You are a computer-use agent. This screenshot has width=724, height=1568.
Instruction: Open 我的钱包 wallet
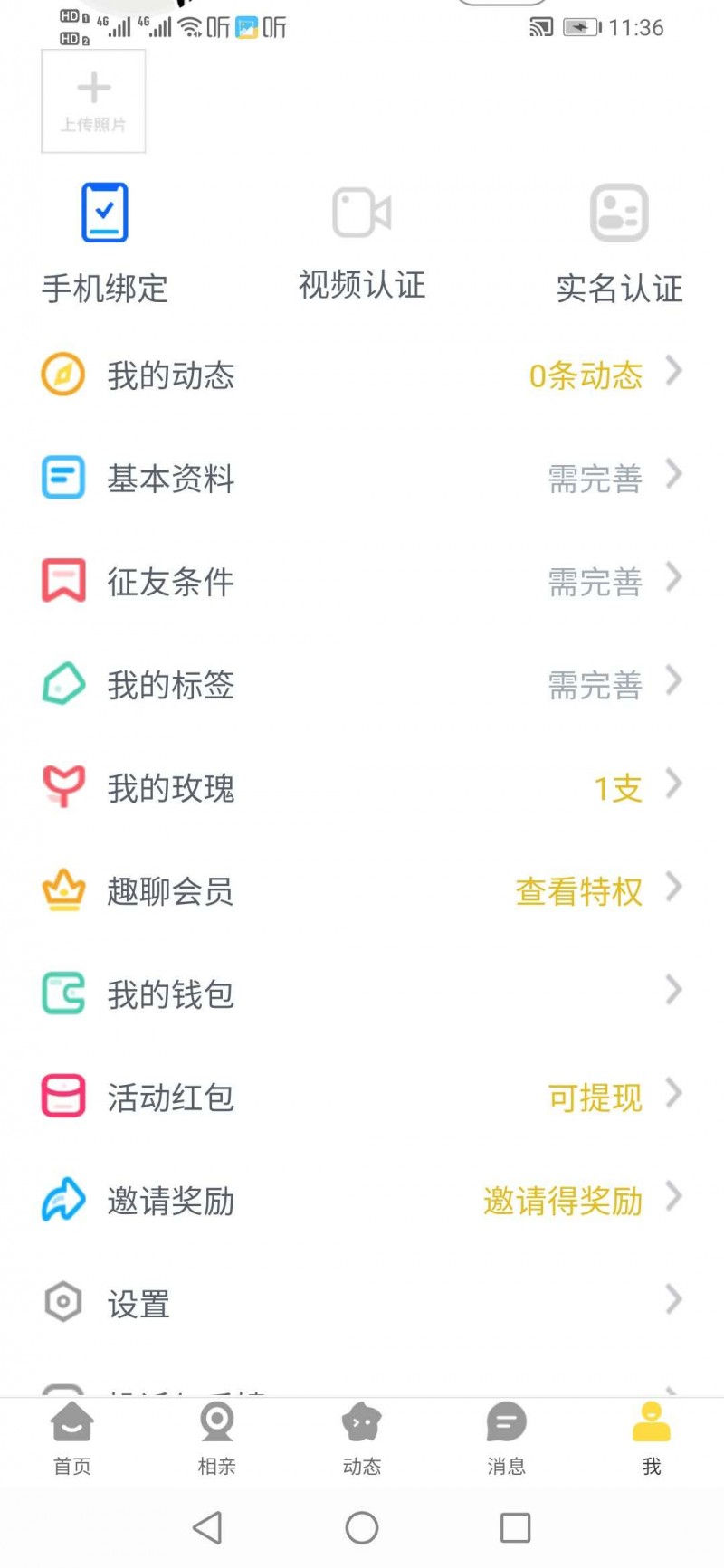click(362, 993)
